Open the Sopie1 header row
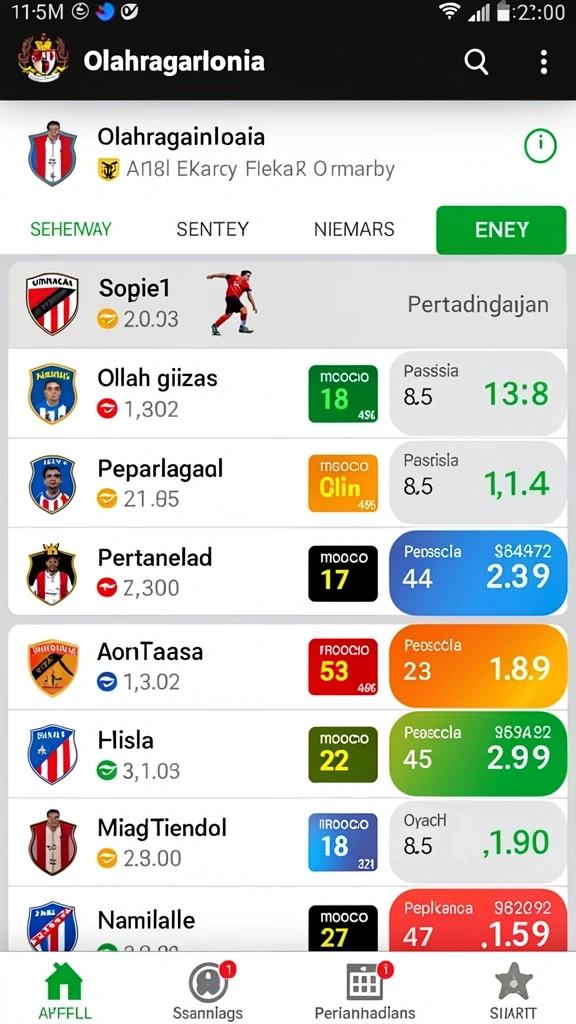The image size is (576, 1024). pyautogui.click(x=287, y=304)
